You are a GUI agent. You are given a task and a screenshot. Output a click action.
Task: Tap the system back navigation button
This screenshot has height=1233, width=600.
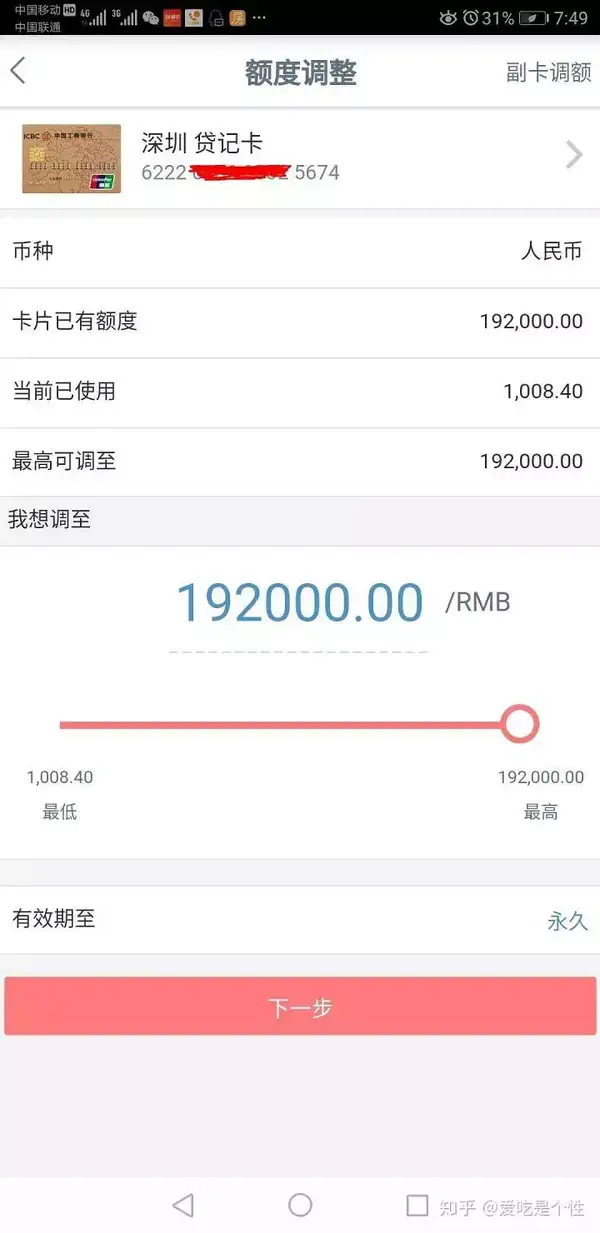click(183, 1205)
